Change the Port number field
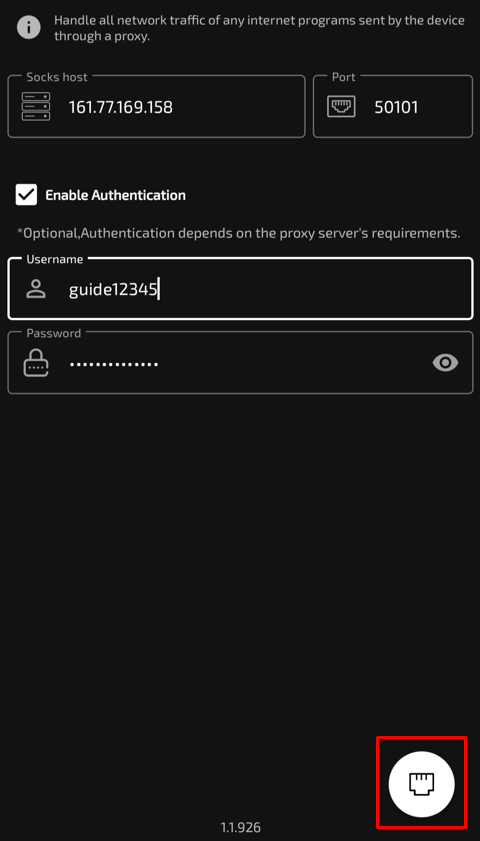 click(x=393, y=107)
